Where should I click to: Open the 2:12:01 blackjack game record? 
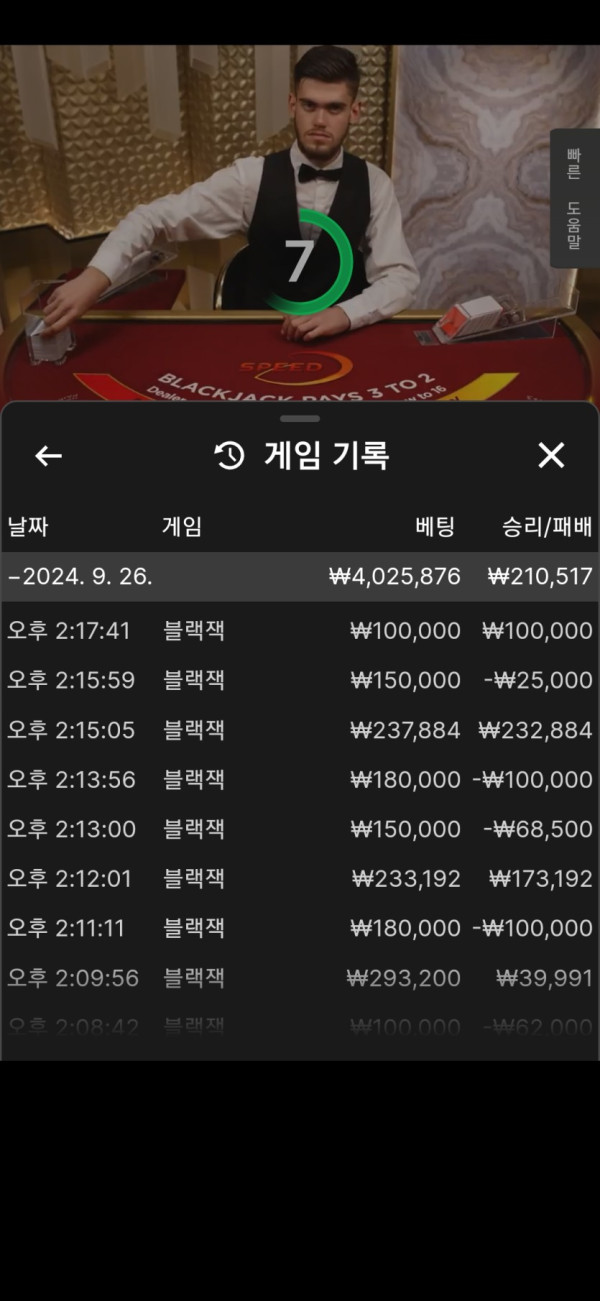tap(300, 879)
